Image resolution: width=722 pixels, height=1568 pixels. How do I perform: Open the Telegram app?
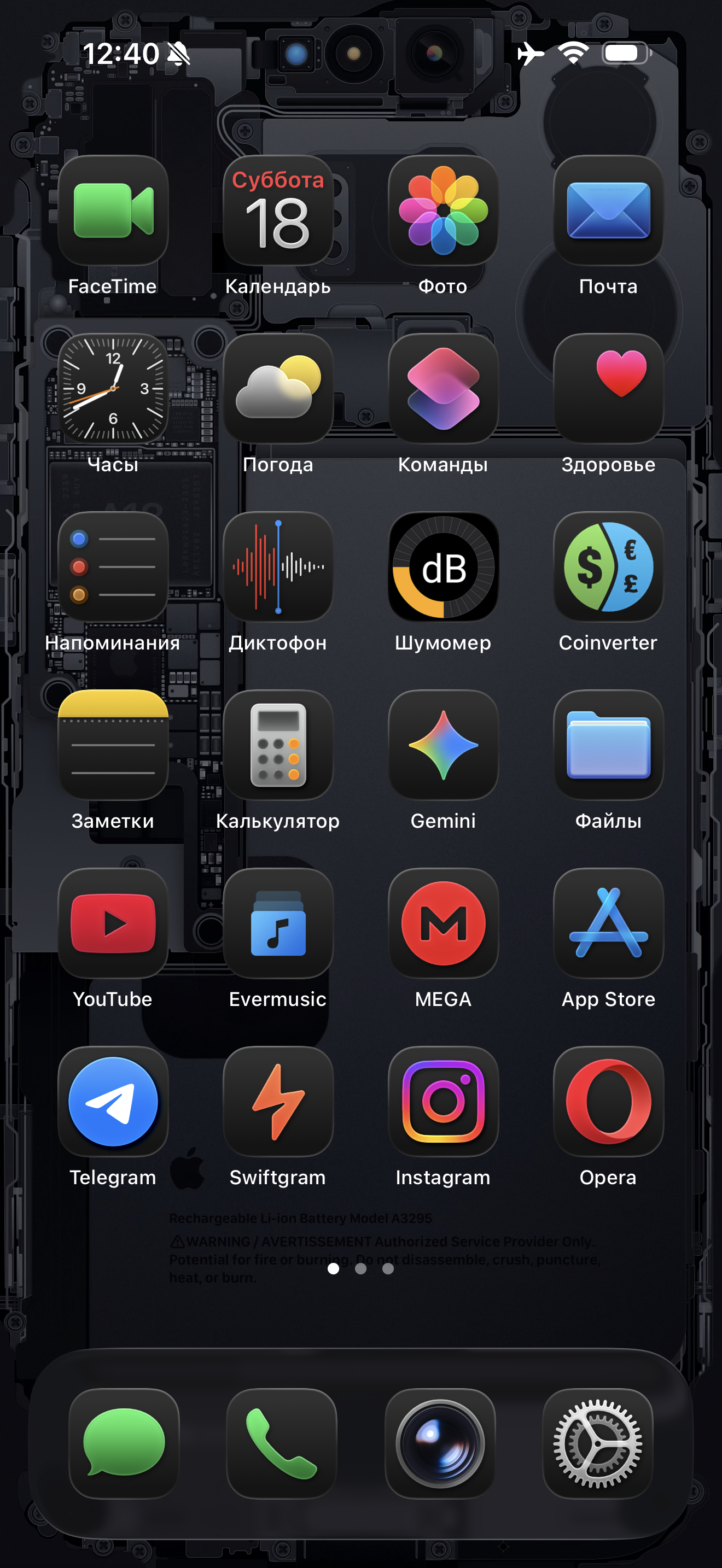(113, 1102)
